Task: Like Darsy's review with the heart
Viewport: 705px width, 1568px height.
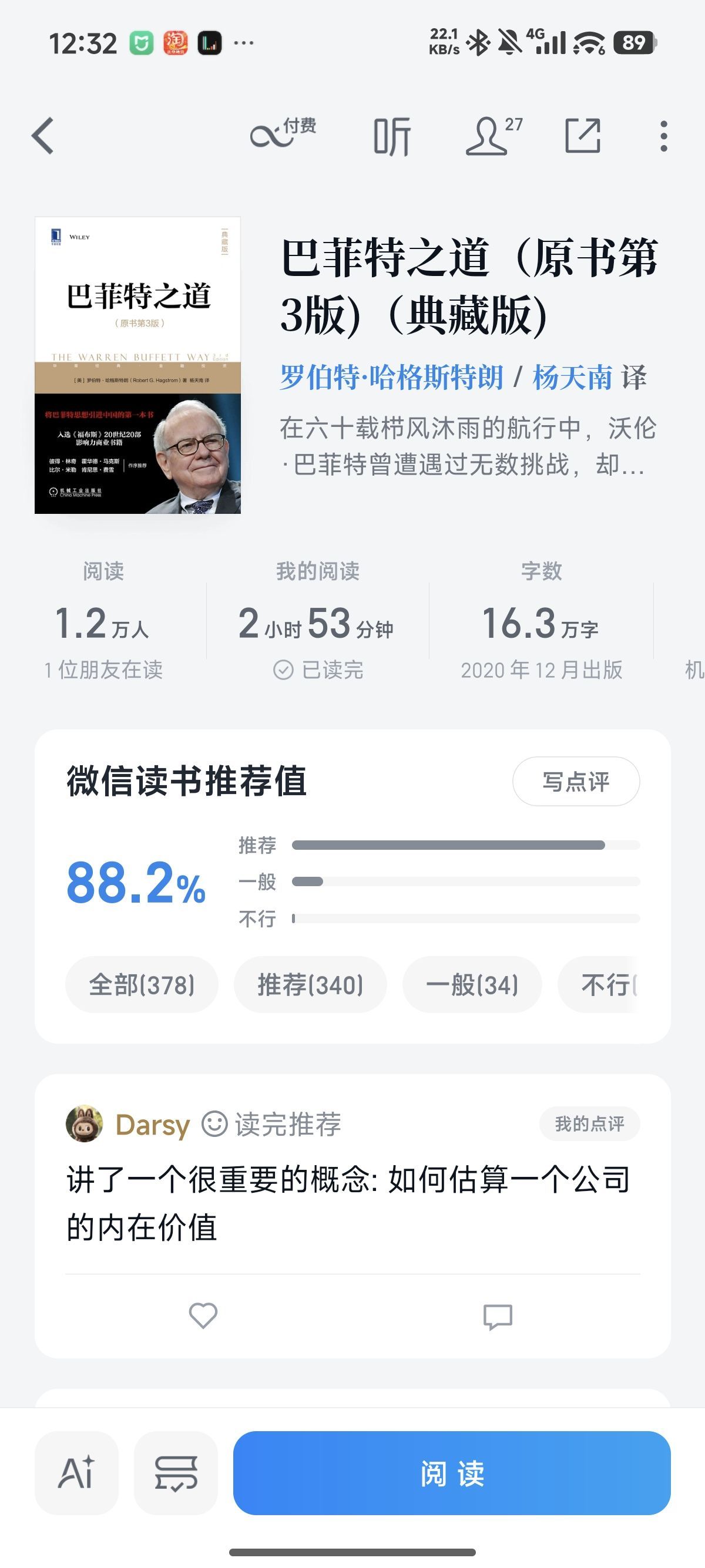Action: point(203,1315)
